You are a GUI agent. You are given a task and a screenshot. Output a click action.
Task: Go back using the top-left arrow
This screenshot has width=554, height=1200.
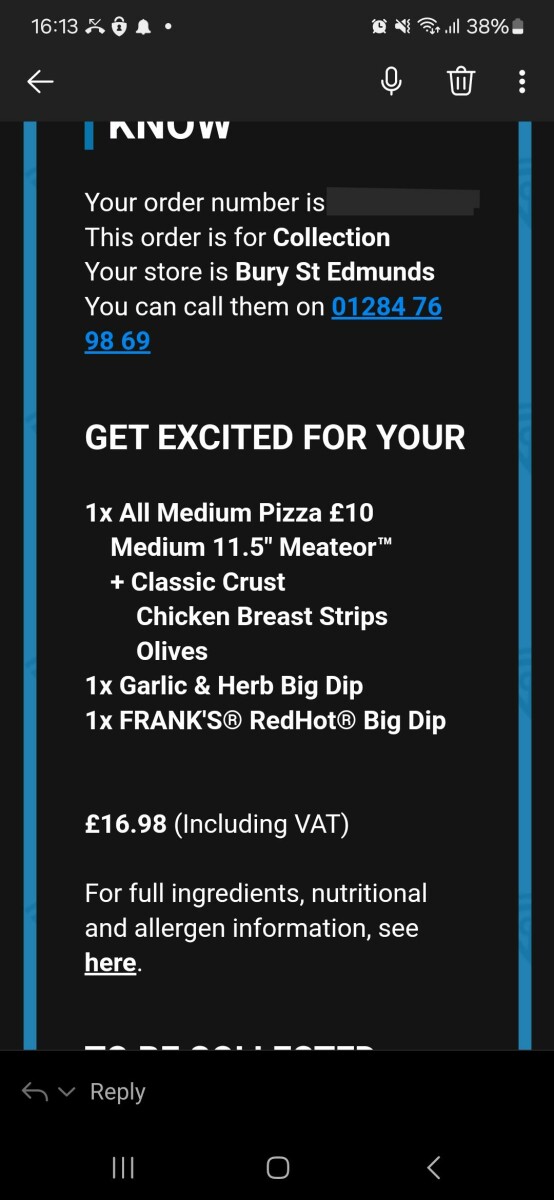tap(40, 82)
